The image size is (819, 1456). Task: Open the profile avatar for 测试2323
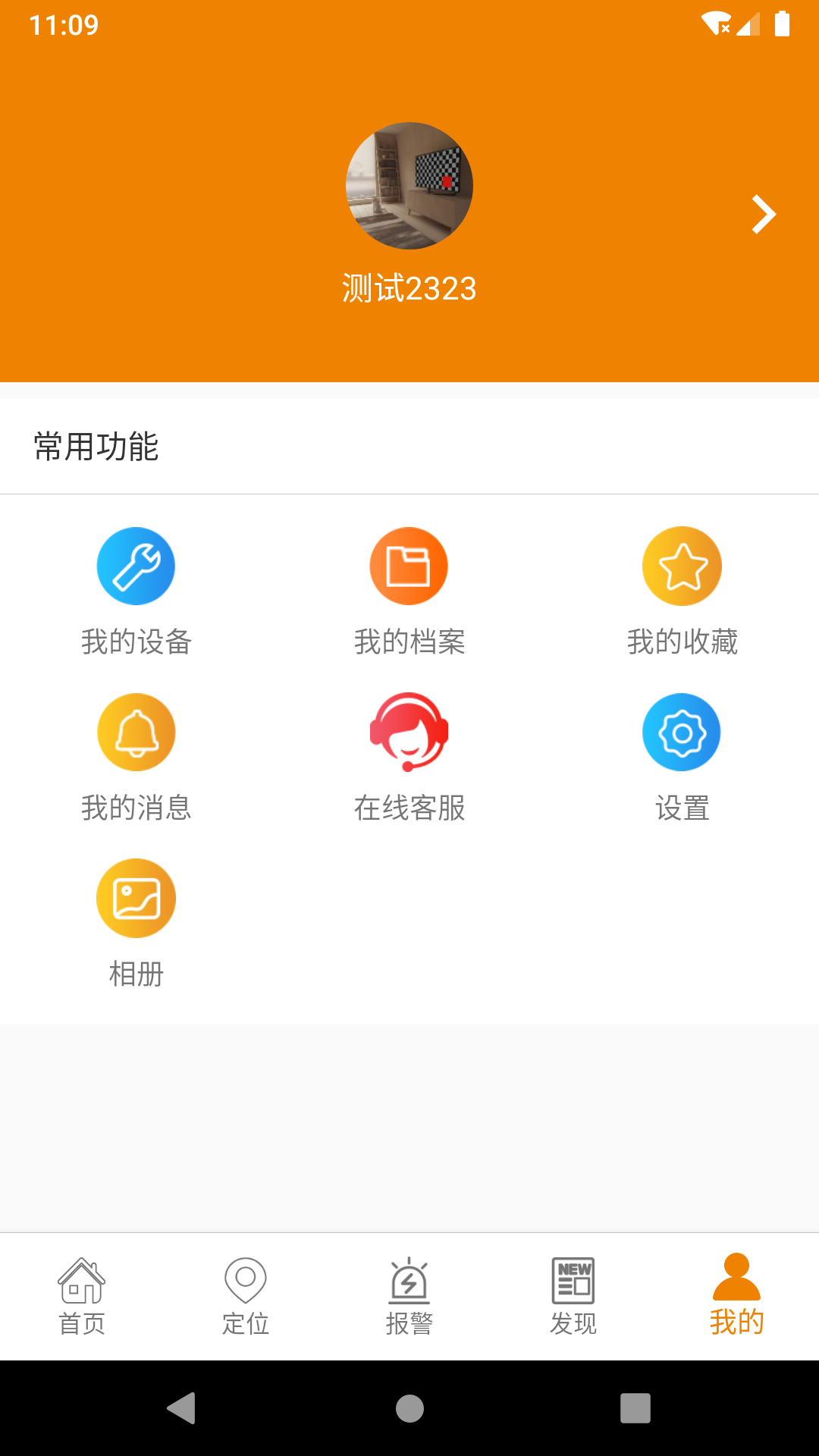pyautogui.click(x=409, y=186)
